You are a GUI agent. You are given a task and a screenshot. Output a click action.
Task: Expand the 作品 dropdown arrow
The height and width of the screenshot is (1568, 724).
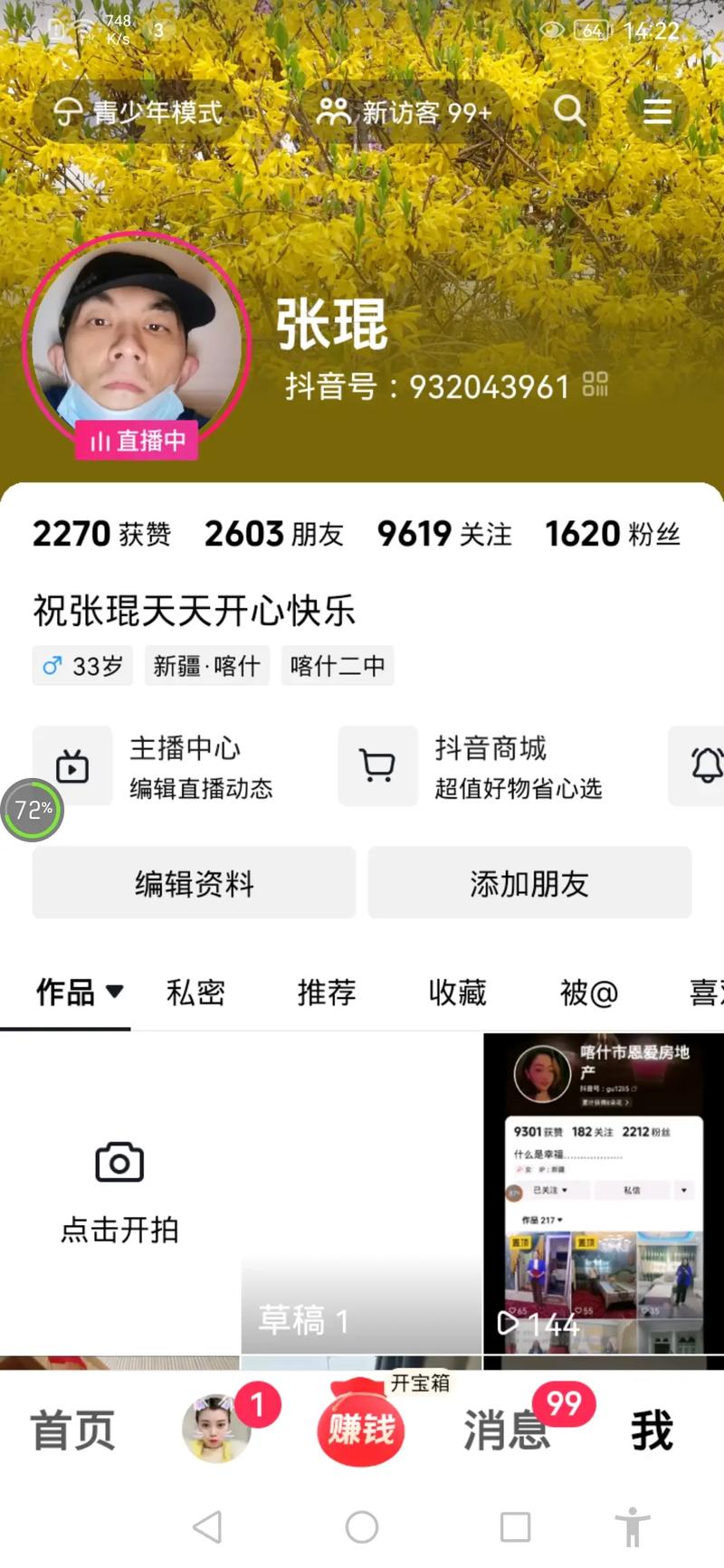tap(116, 993)
